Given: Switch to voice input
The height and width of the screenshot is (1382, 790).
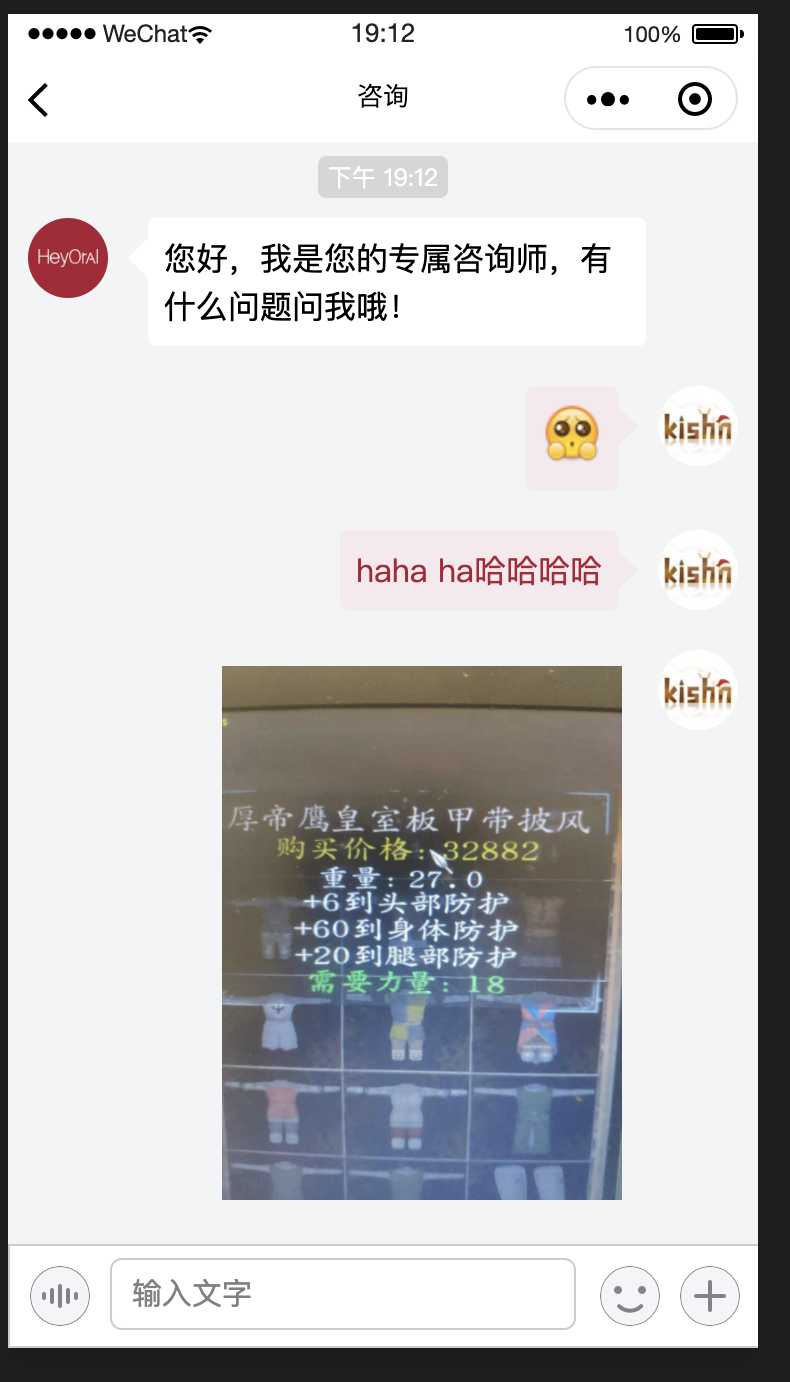Looking at the screenshot, I should click(x=60, y=1296).
